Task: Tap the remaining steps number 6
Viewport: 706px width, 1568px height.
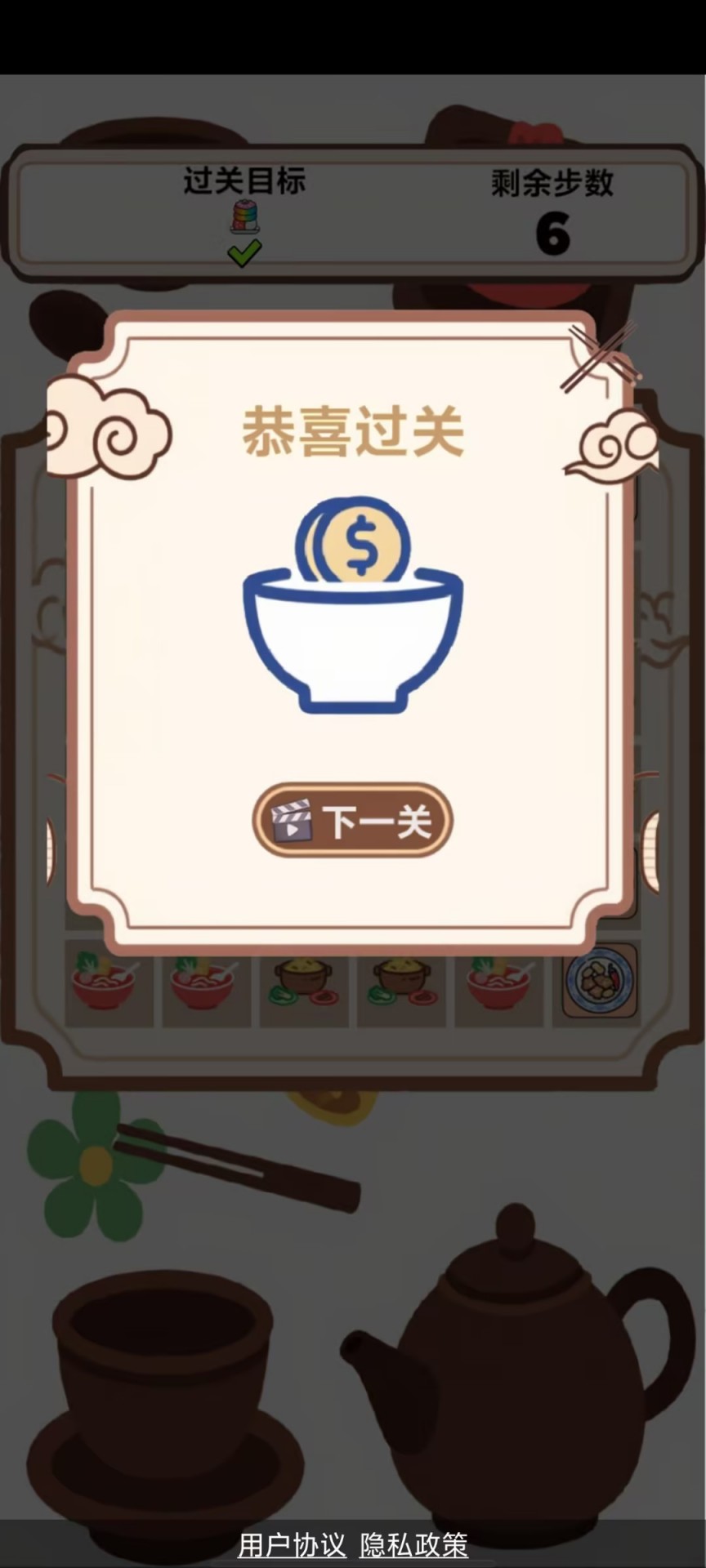Action: click(555, 230)
